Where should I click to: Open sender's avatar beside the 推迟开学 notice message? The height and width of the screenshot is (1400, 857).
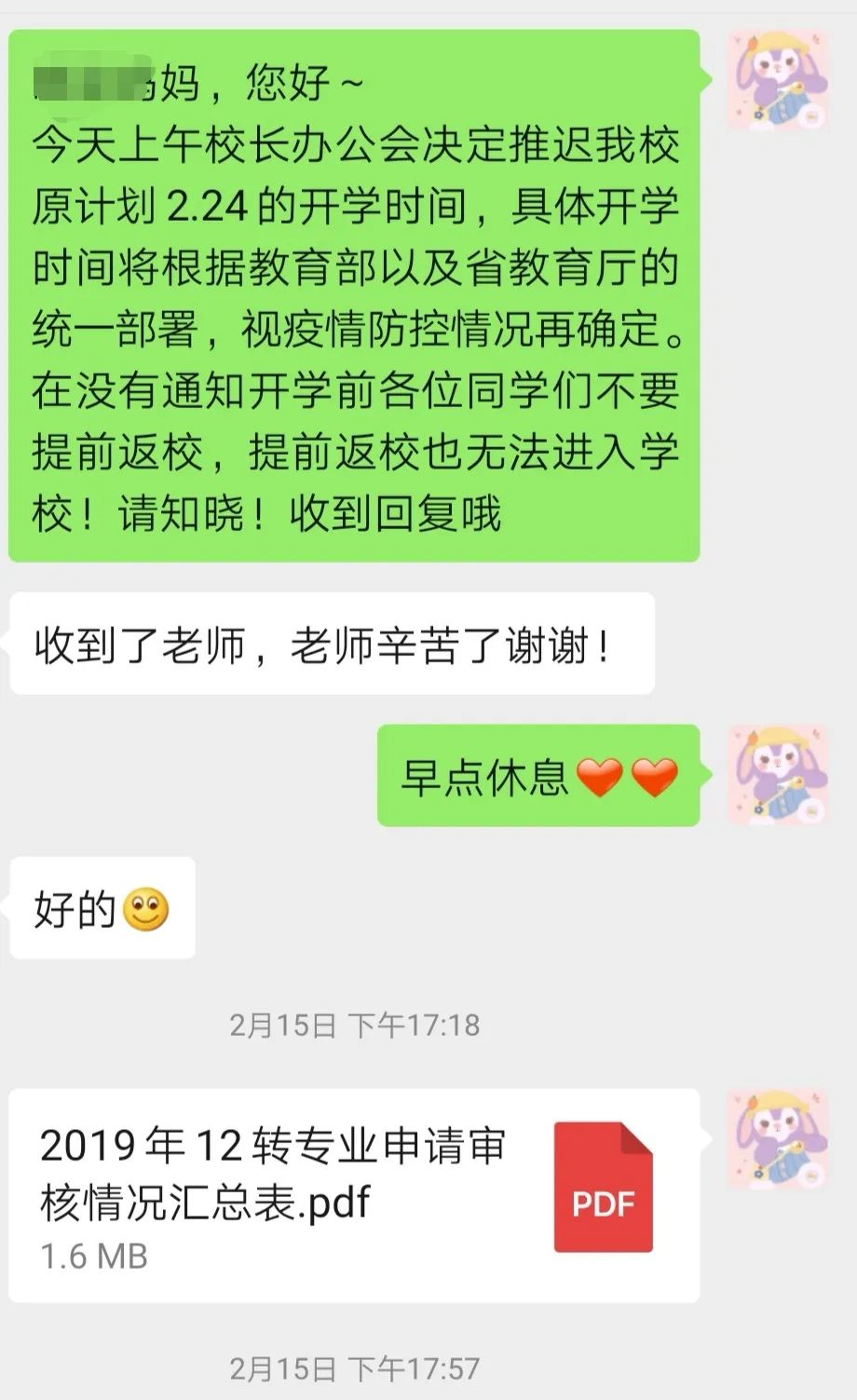pyautogui.click(x=778, y=80)
